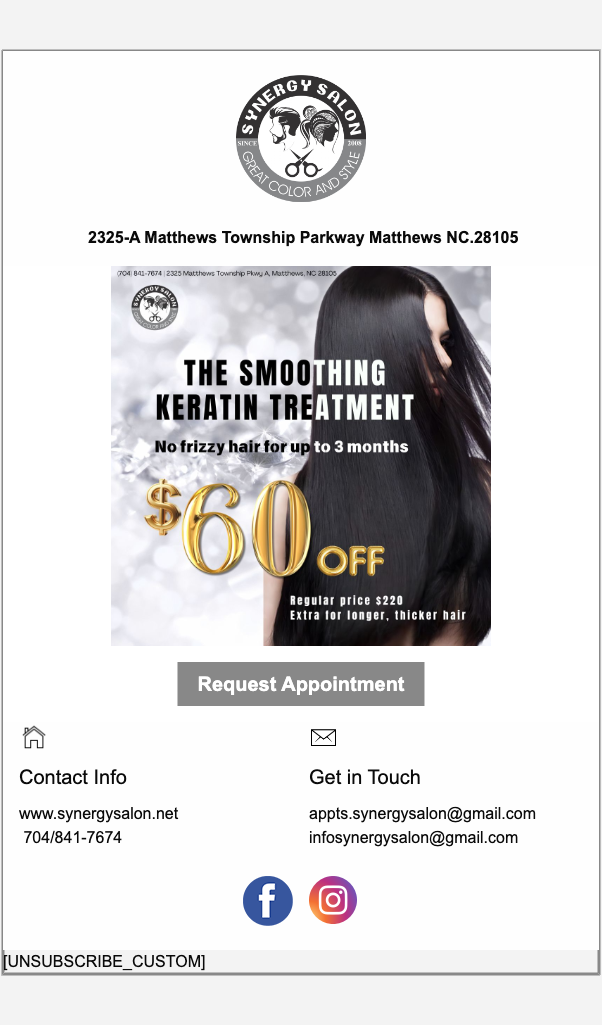Call the 704/841-7674 phone number
602x1025 pixels.
(x=72, y=837)
